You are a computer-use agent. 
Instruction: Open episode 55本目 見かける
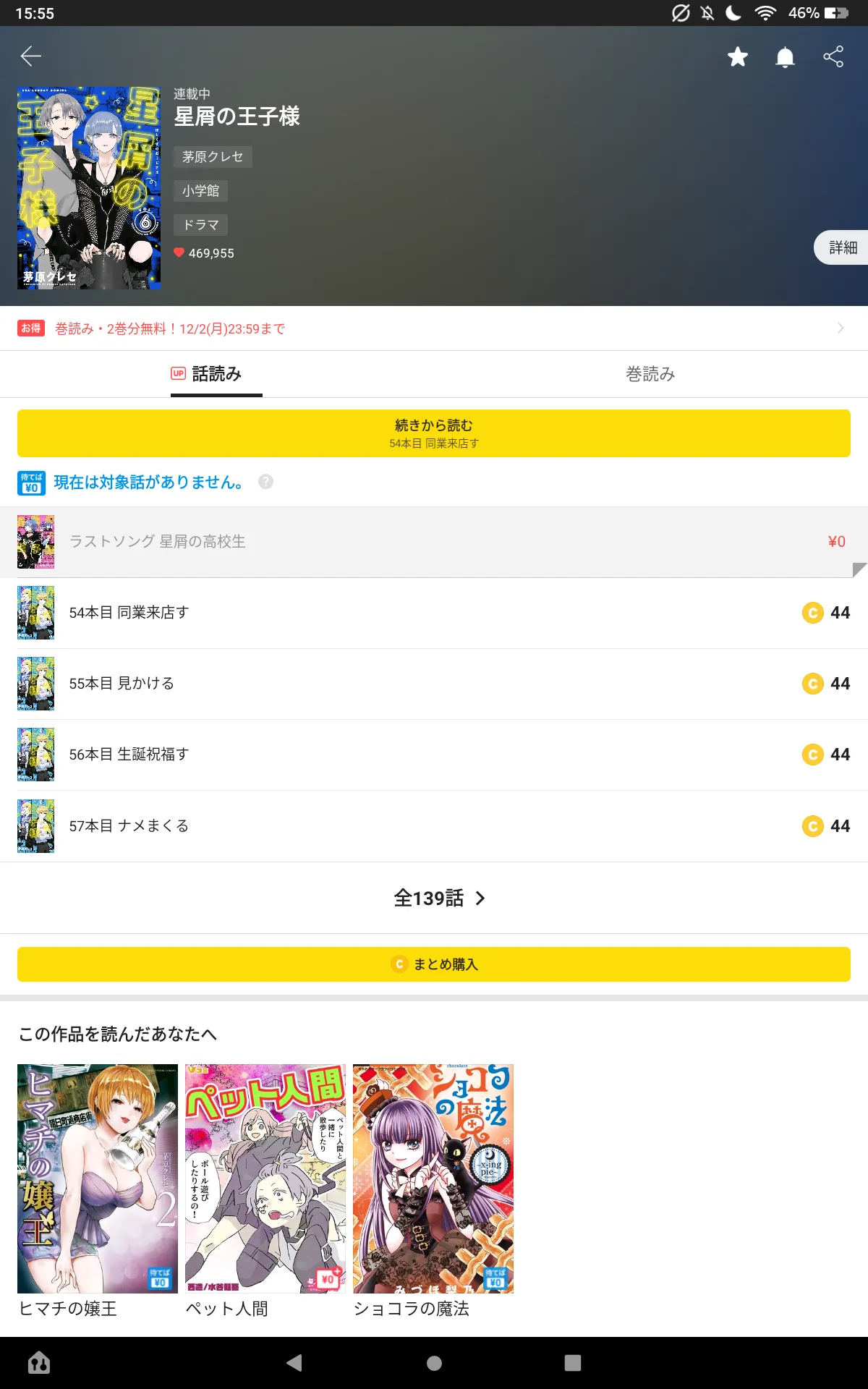pos(434,684)
